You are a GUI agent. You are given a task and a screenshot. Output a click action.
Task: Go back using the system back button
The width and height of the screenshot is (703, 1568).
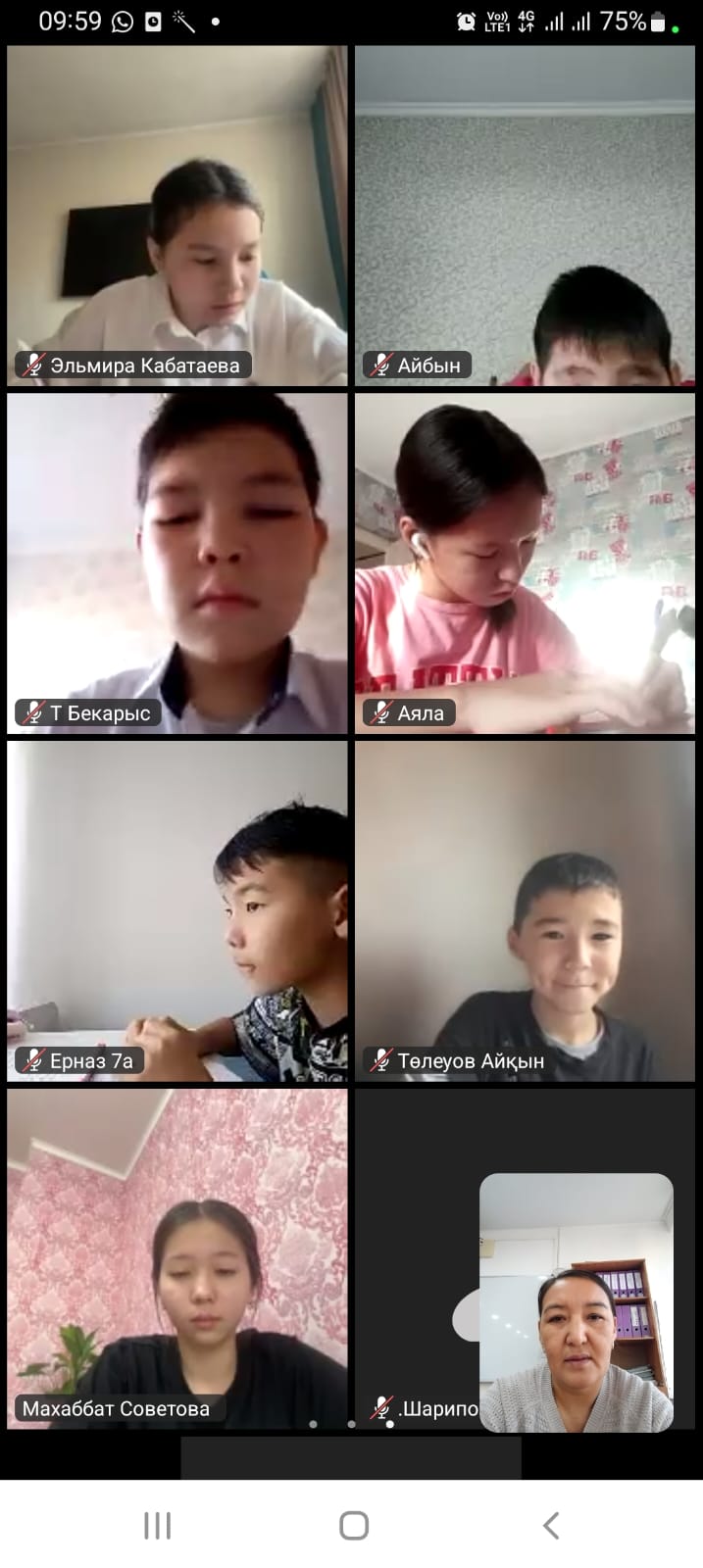point(551,1525)
